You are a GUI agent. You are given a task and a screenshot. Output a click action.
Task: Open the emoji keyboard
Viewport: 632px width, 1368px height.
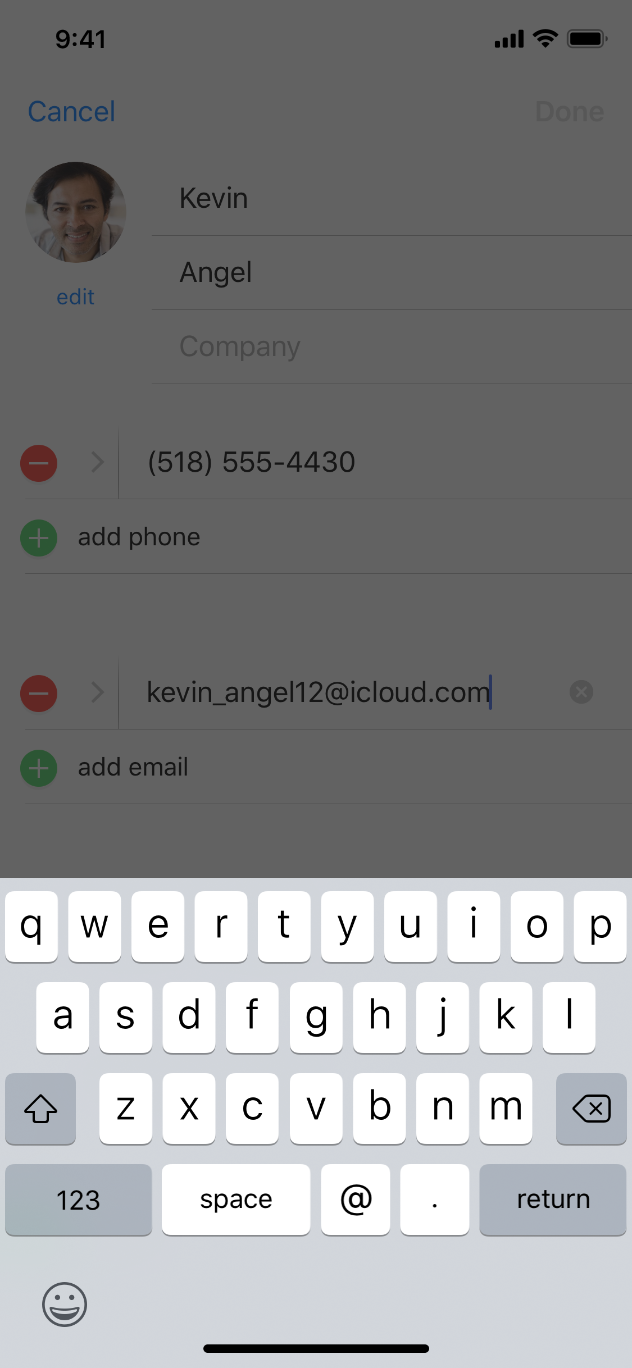coord(65,1304)
